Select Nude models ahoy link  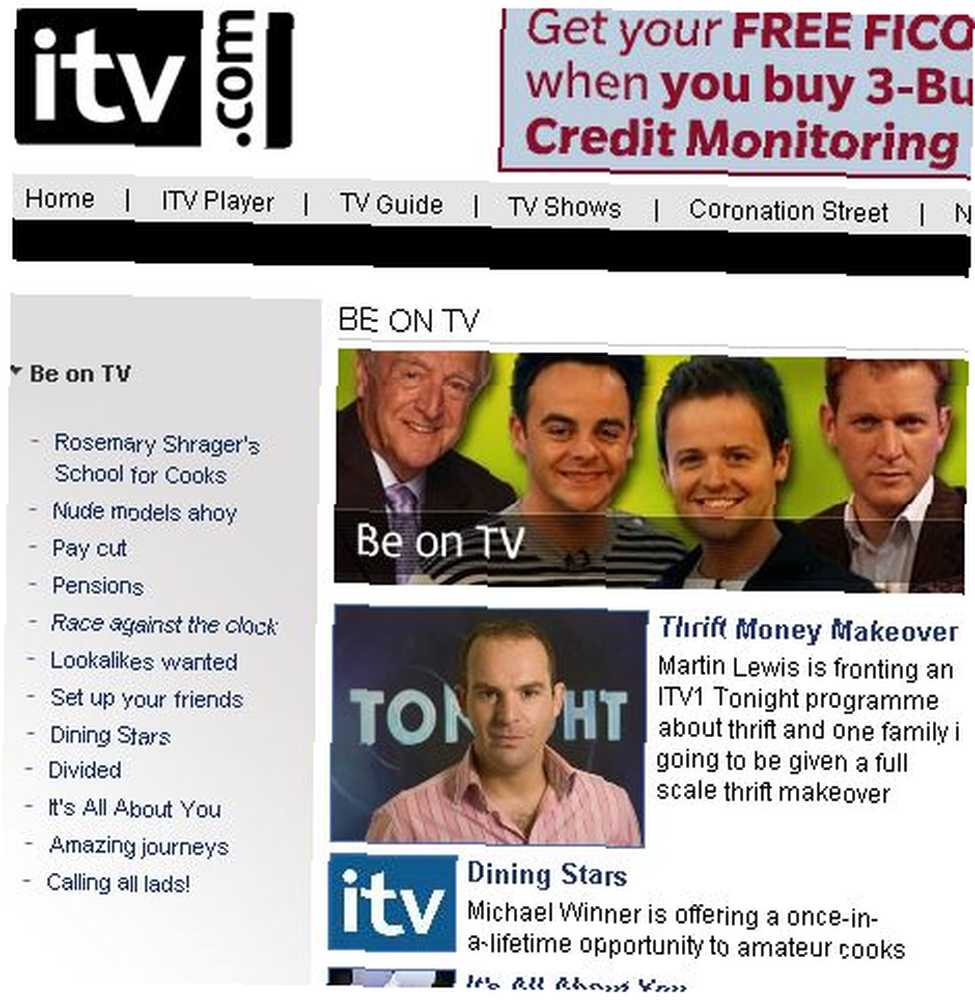tap(144, 512)
